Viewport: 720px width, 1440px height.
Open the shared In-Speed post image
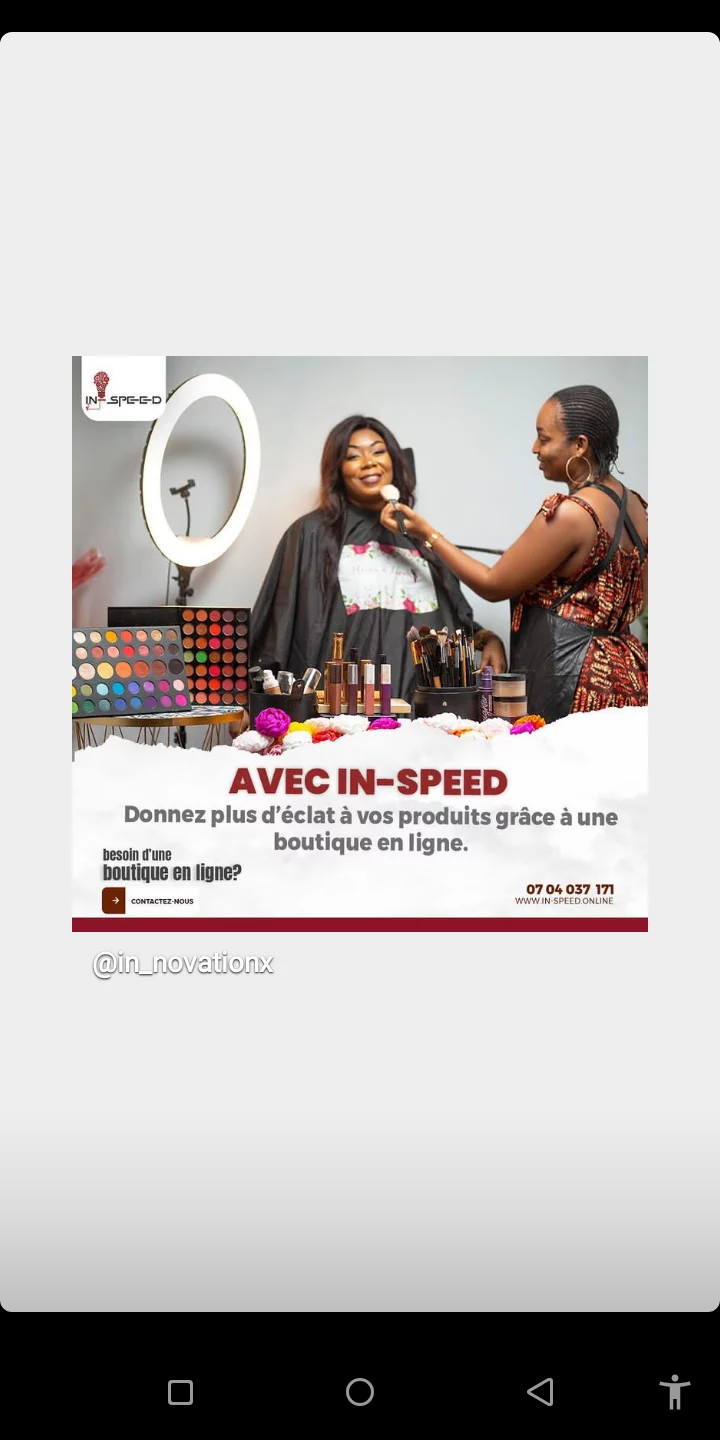360,644
